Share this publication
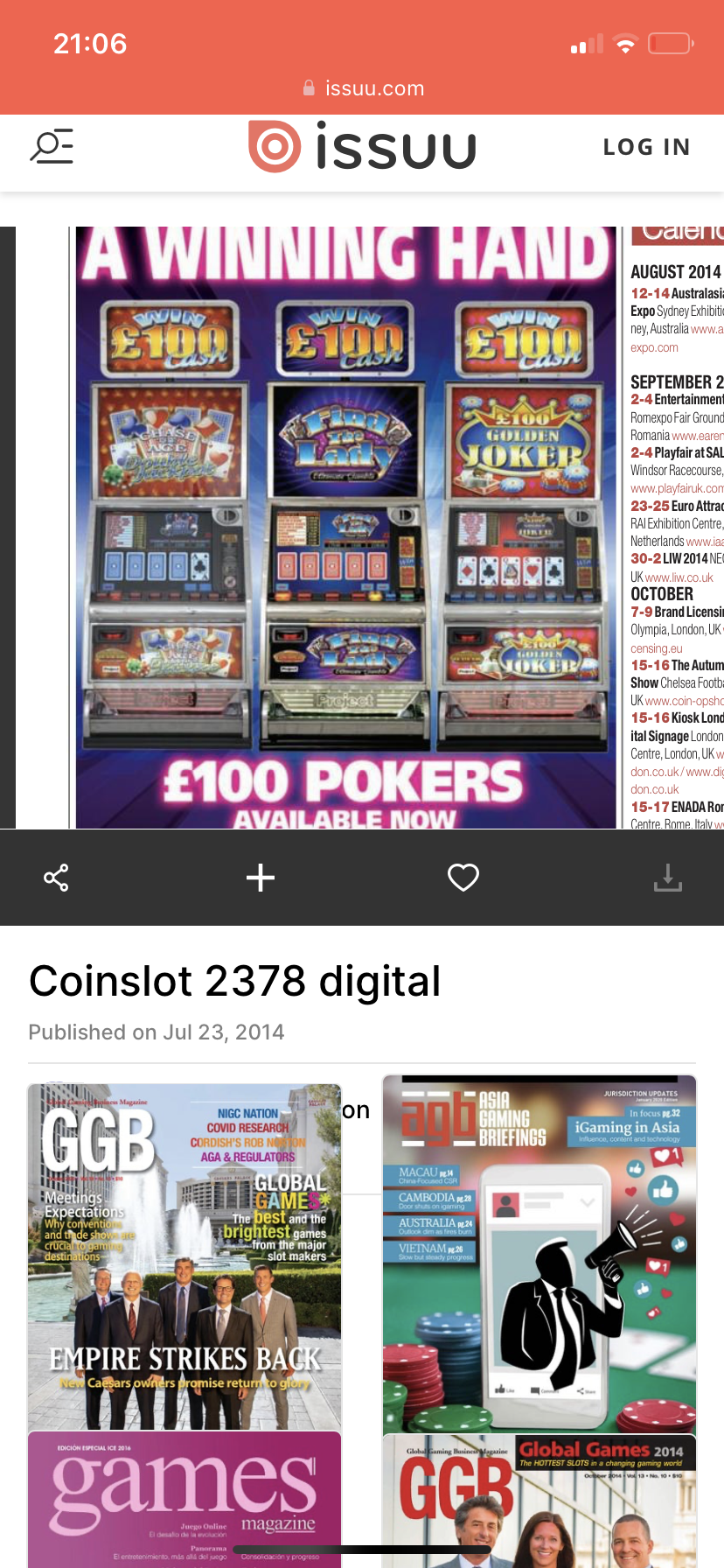The height and width of the screenshot is (1568, 724). pos(56,878)
